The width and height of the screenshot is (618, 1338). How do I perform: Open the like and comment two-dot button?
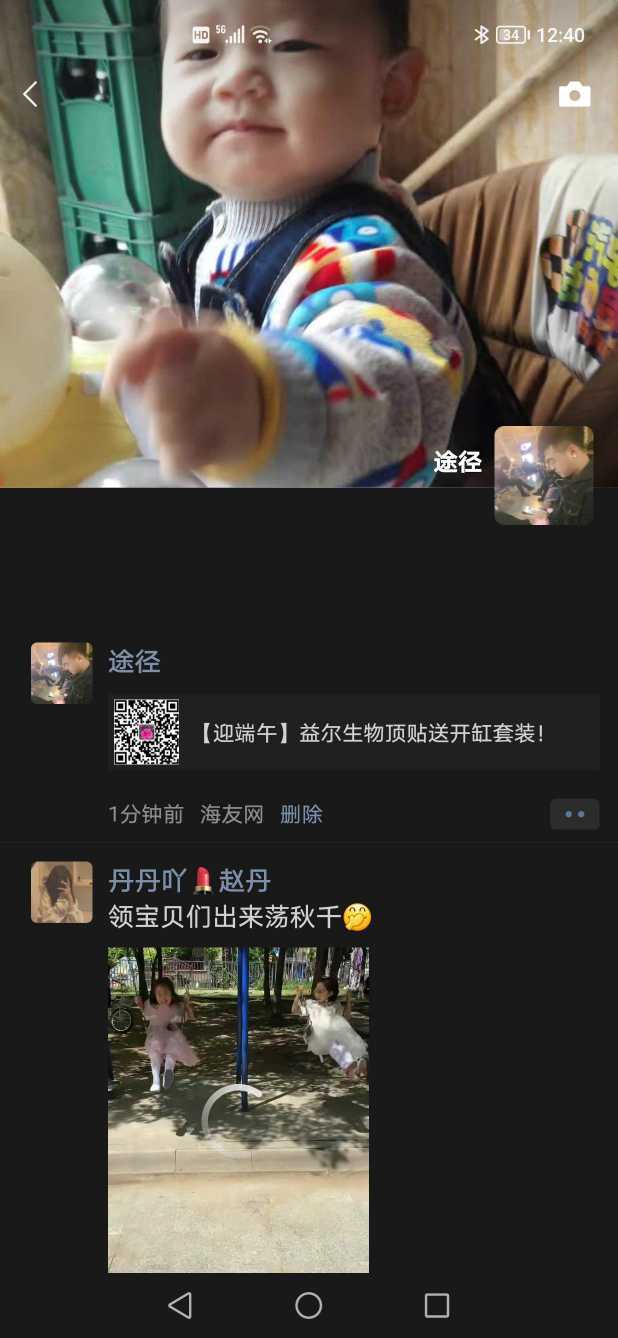[x=574, y=814]
